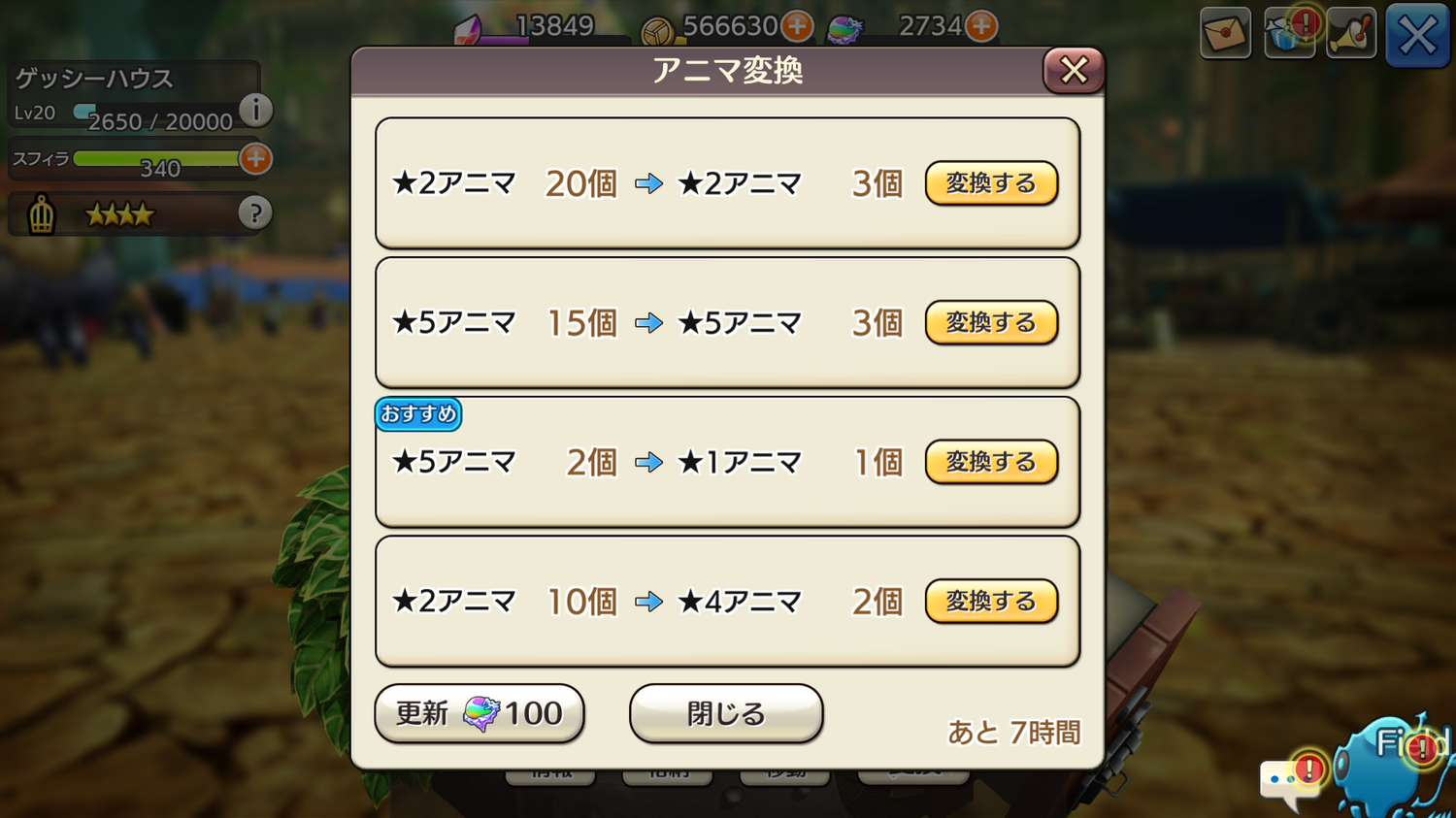This screenshot has height=818, width=1456.
Task: Close the screen with the blue X
Action: pyautogui.click(x=1417, y=36)
